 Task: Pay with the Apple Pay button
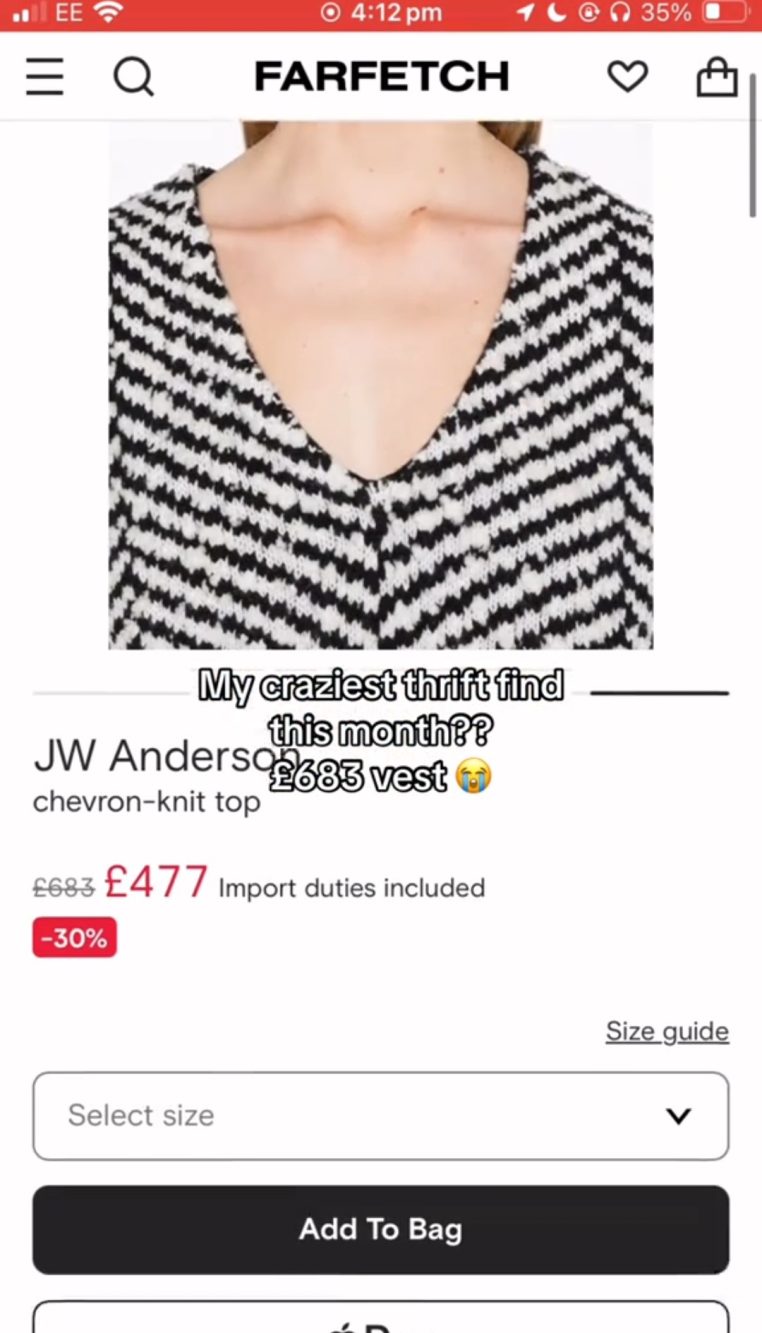[380, 1320]
